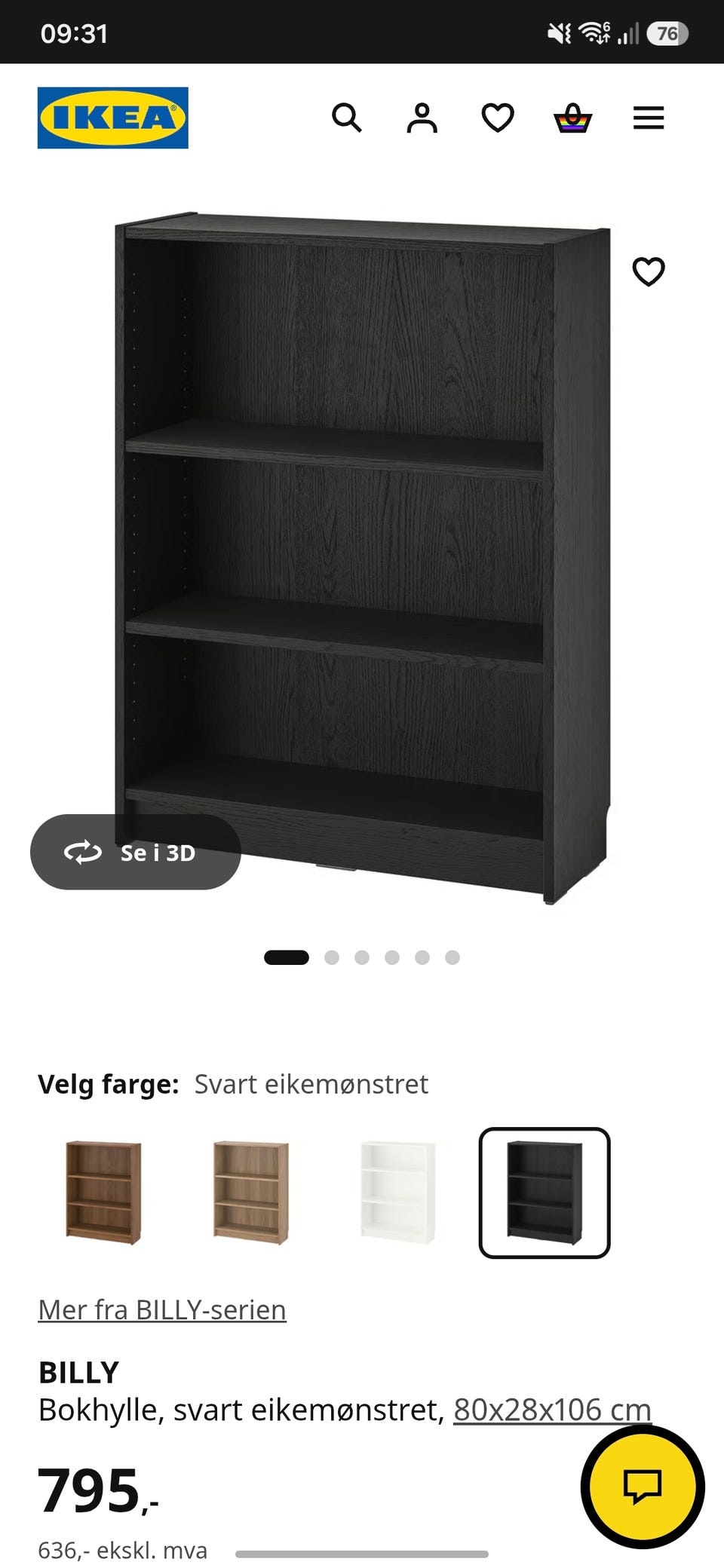
Task: Open the shopping basket
Action: (573, 118)
